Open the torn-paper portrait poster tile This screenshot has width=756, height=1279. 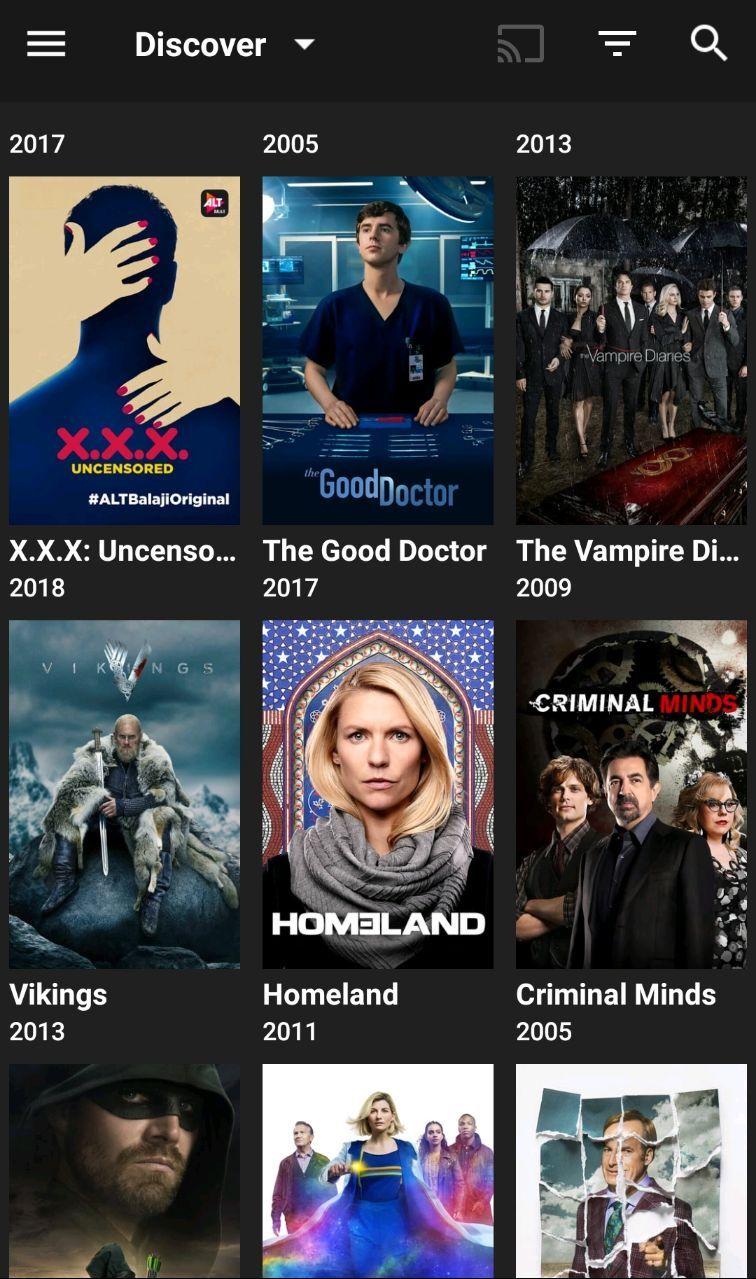point(630,1170)
